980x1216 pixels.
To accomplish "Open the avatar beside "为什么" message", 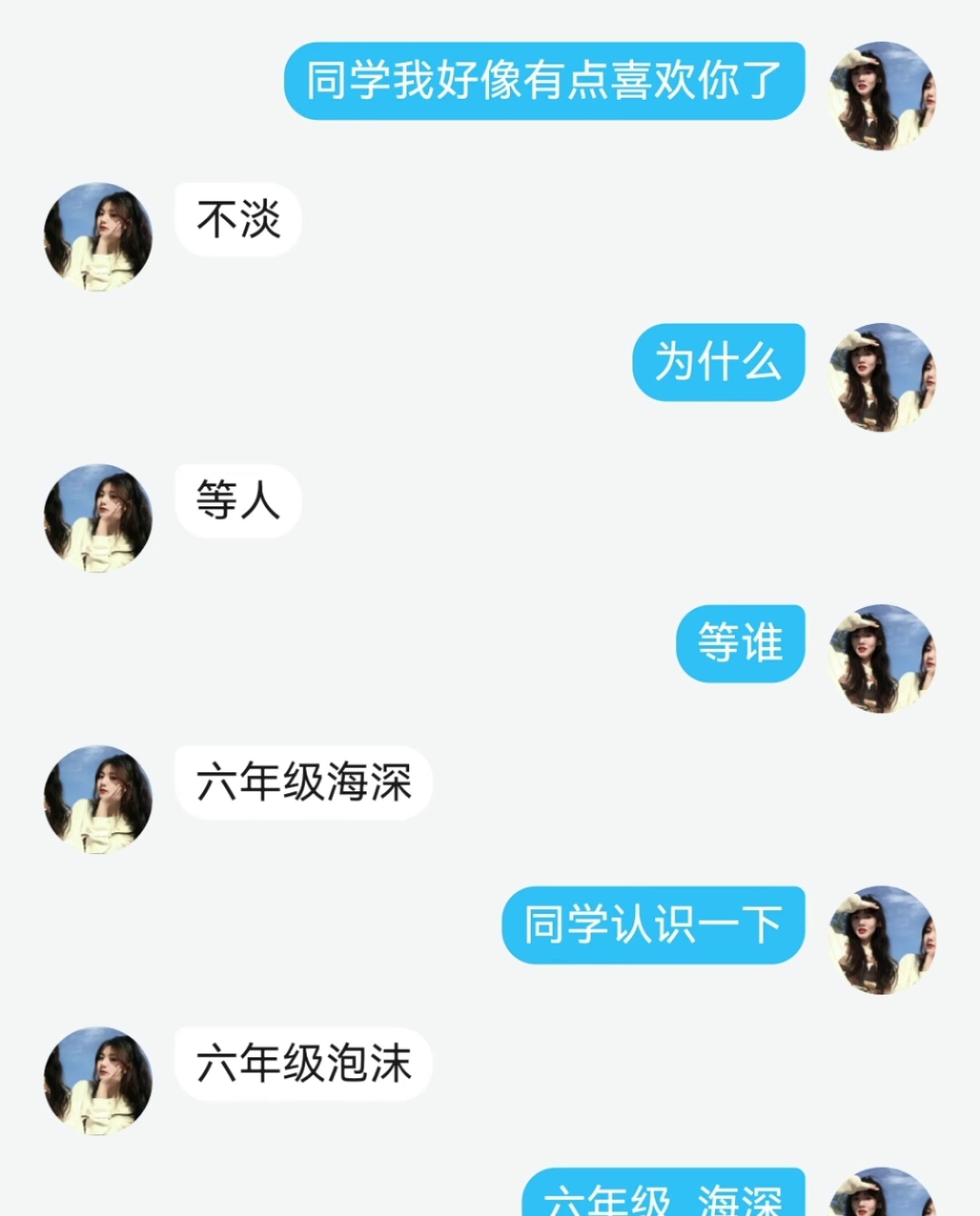I will (x=882, y=377).
